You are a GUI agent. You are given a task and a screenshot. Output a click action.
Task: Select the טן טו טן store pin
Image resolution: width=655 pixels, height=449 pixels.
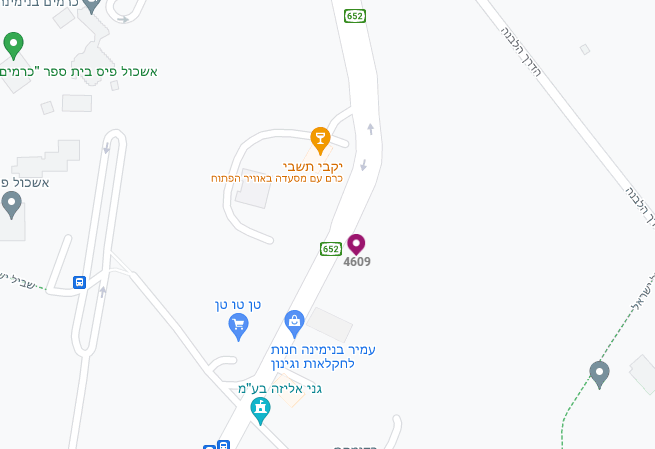(x=238, y=323)
